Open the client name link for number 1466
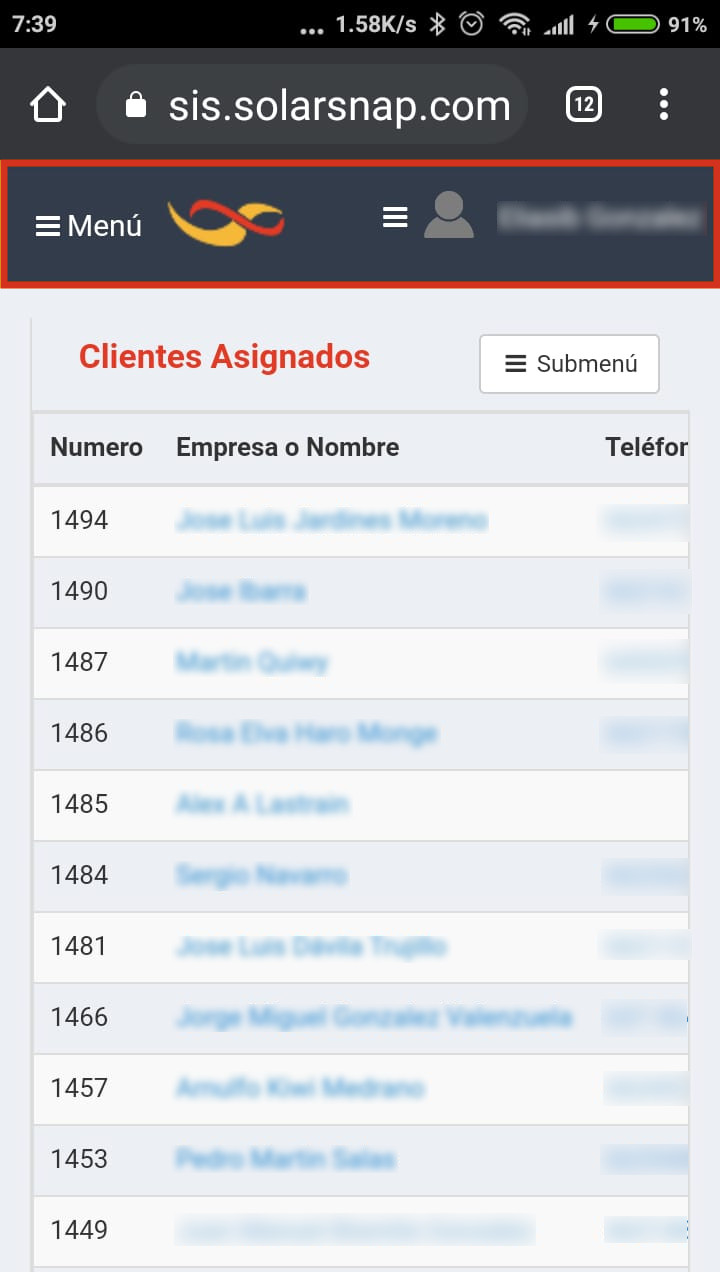Viewport: 720px width, 1272px height. (373, 1017)
